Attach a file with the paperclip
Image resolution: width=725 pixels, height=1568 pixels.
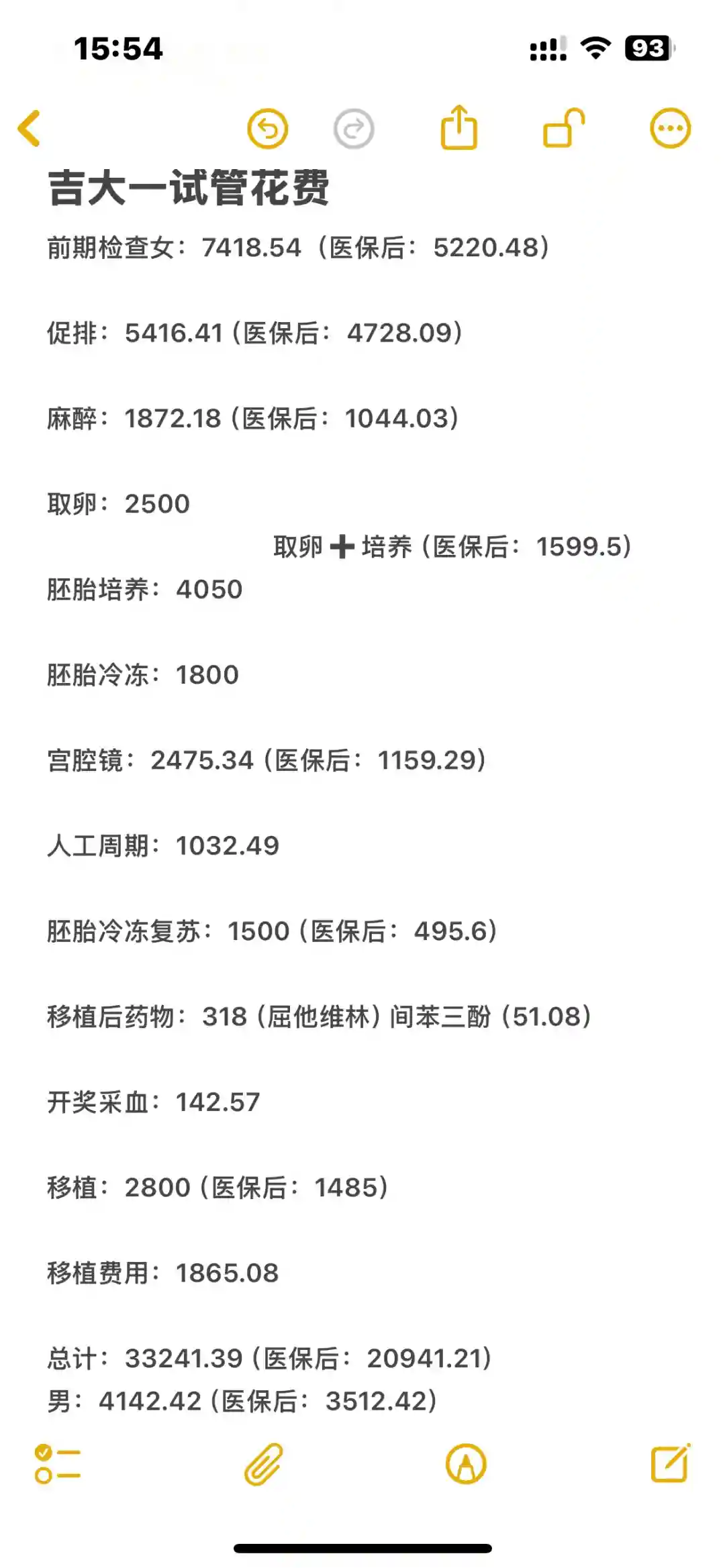click(x=263, y=1463)
